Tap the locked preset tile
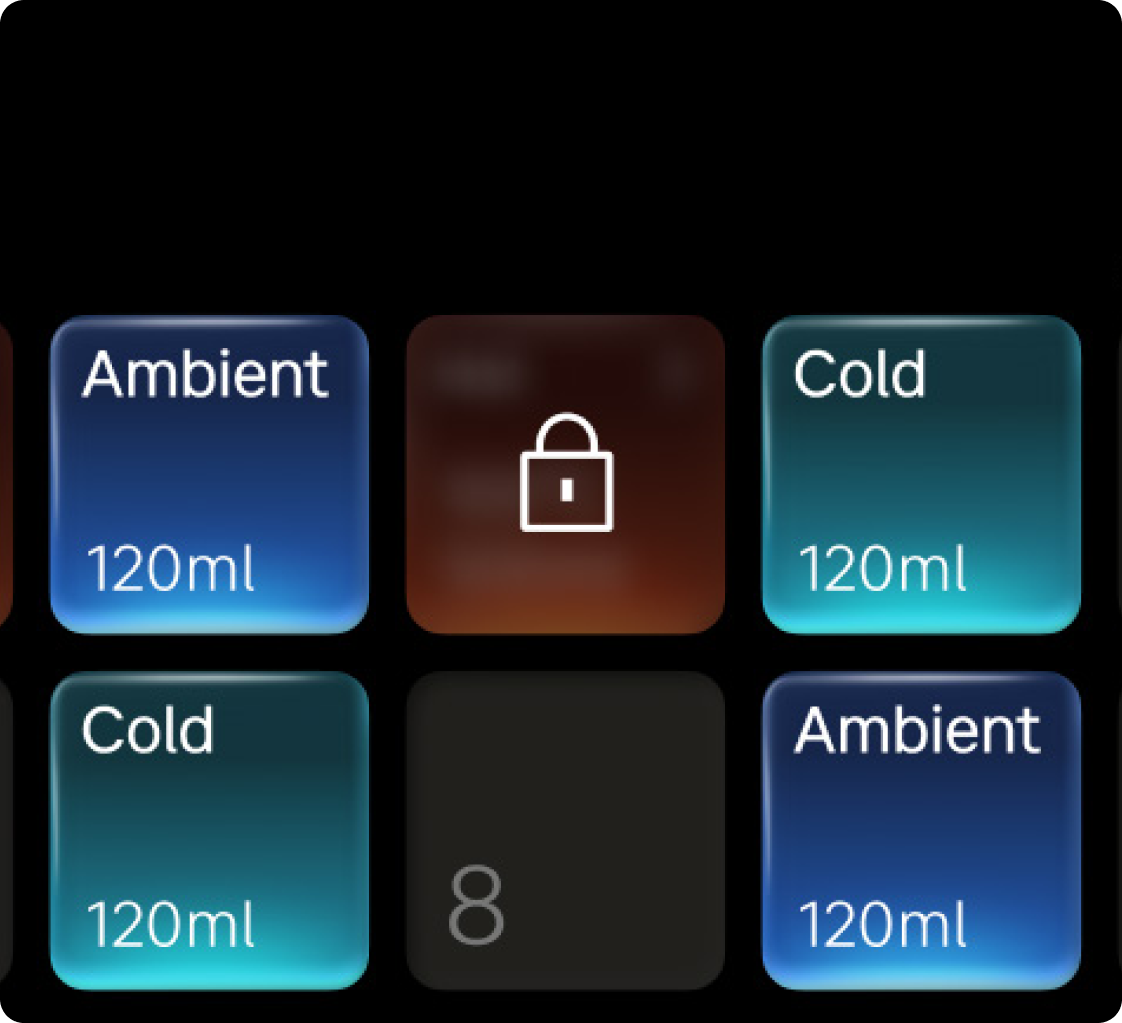This screenshot has width=1122, height=1023. (x=565, y=474)
